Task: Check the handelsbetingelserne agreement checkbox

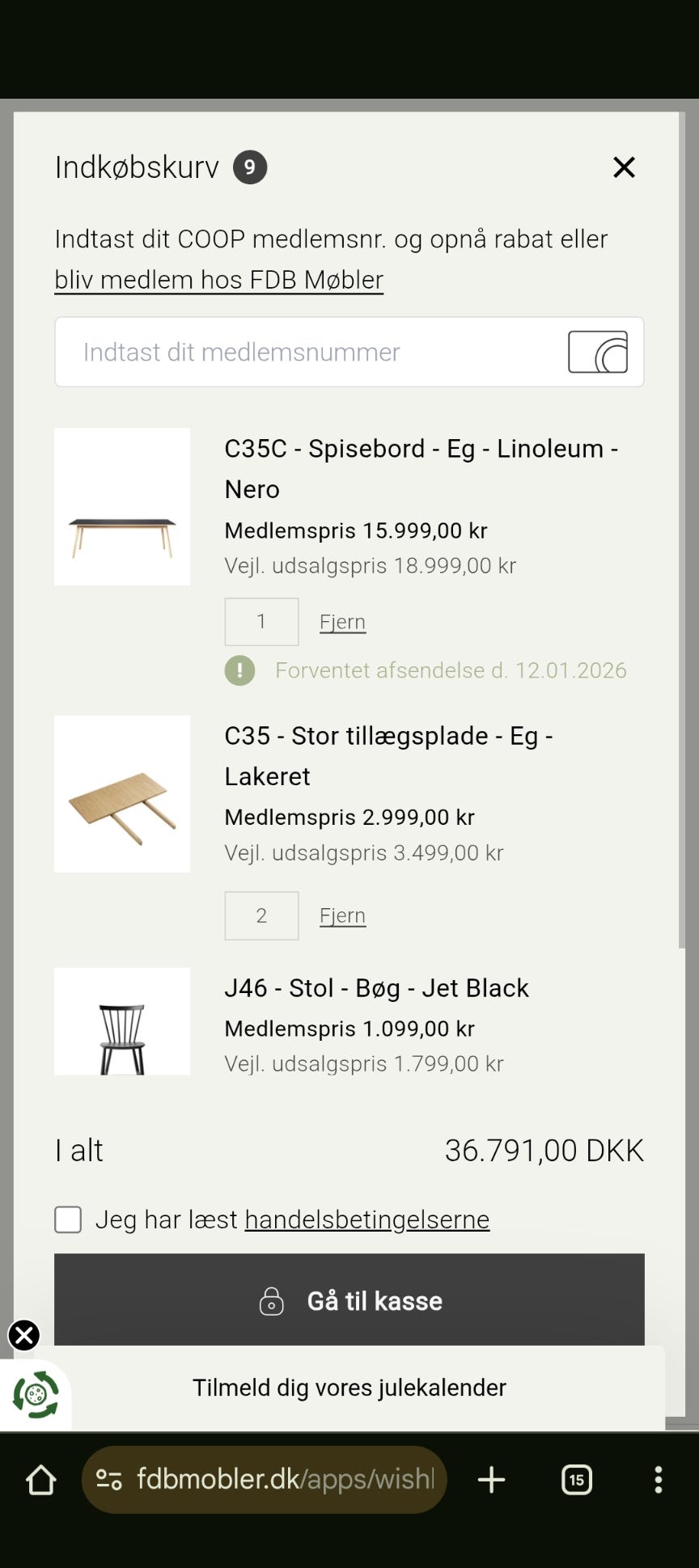Action: click(x=68, y=1219)
